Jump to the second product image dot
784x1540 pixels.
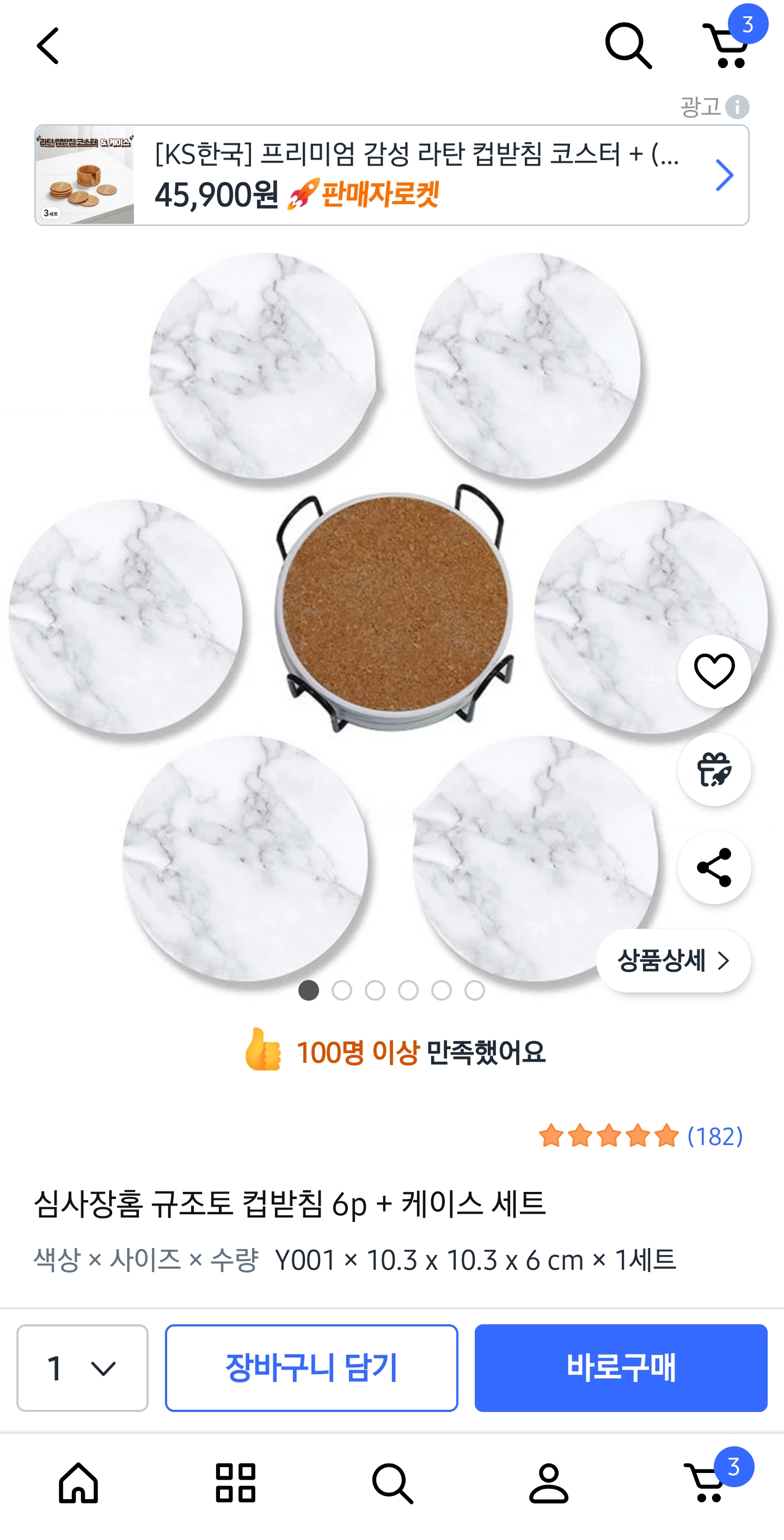pos(342,990)
